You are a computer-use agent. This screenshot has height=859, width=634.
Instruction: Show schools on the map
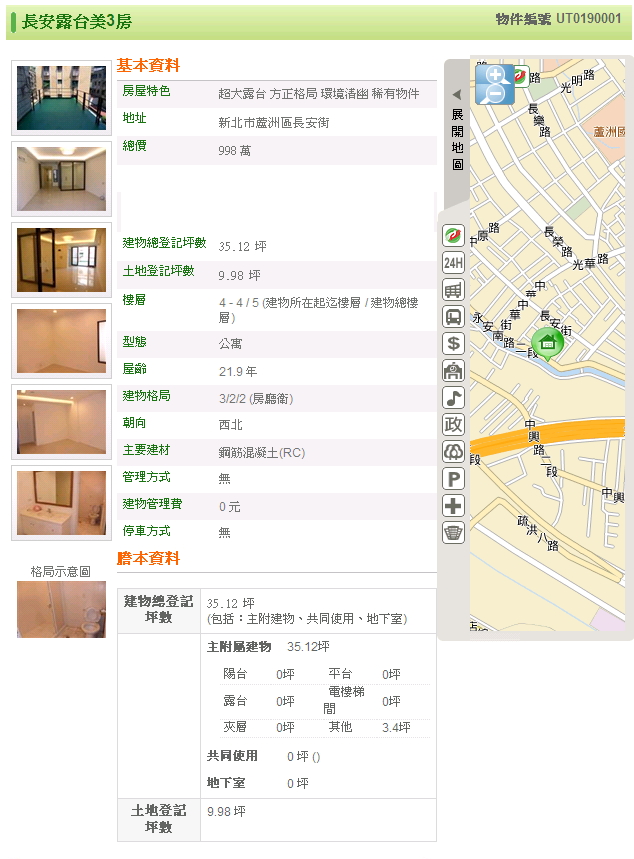click(x=453, y=371)
